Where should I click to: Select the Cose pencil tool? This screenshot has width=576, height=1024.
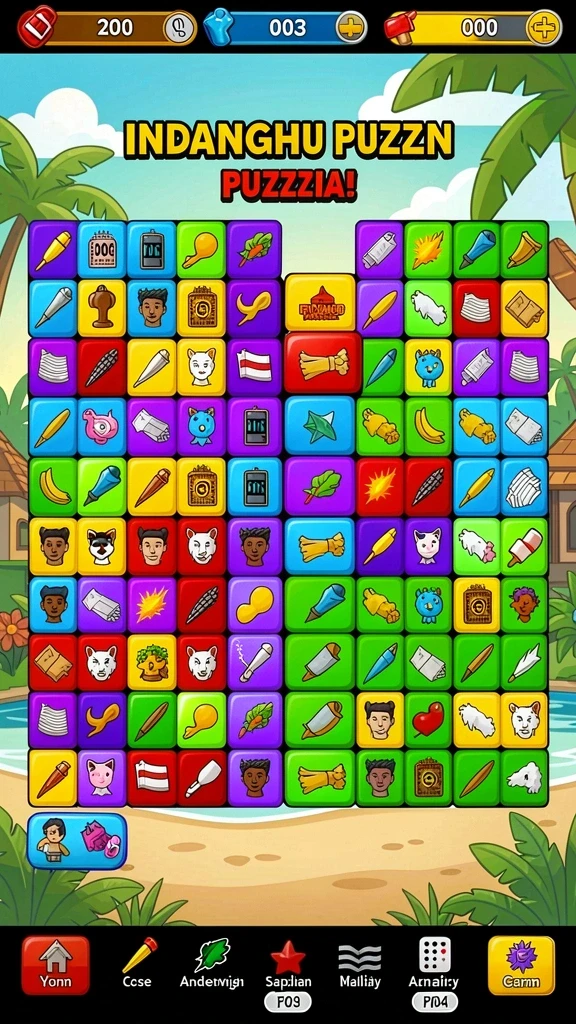[138, 964]
